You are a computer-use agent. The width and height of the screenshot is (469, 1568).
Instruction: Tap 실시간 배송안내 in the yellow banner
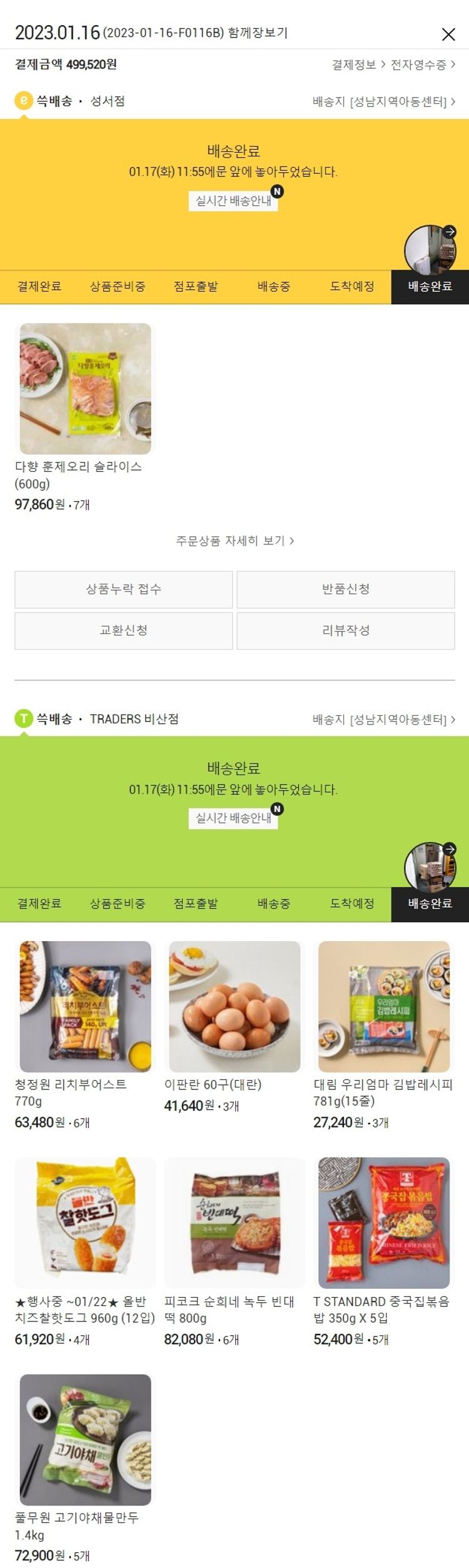(x=233, y=201)
